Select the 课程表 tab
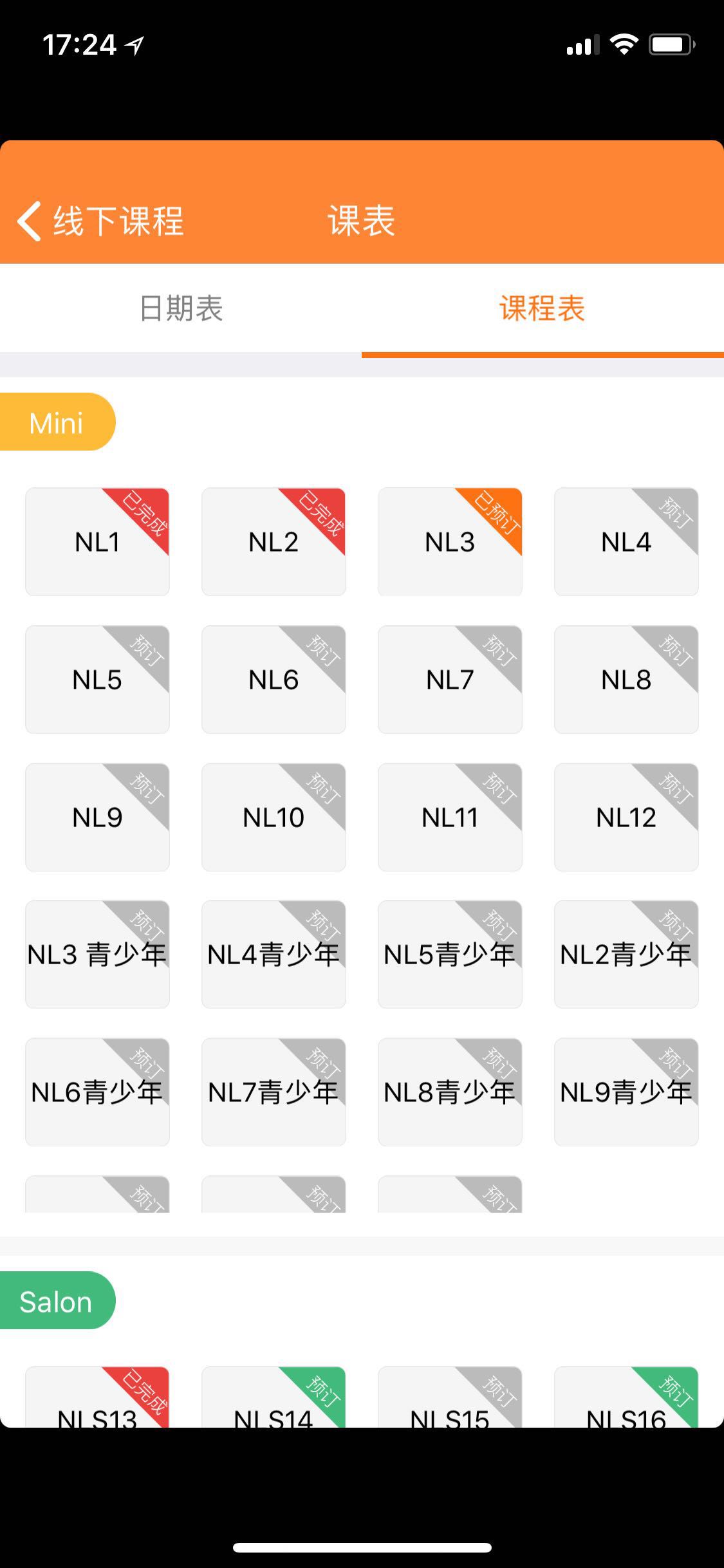The height and width of the screenshot is (1568, 724). click(543, 308)
